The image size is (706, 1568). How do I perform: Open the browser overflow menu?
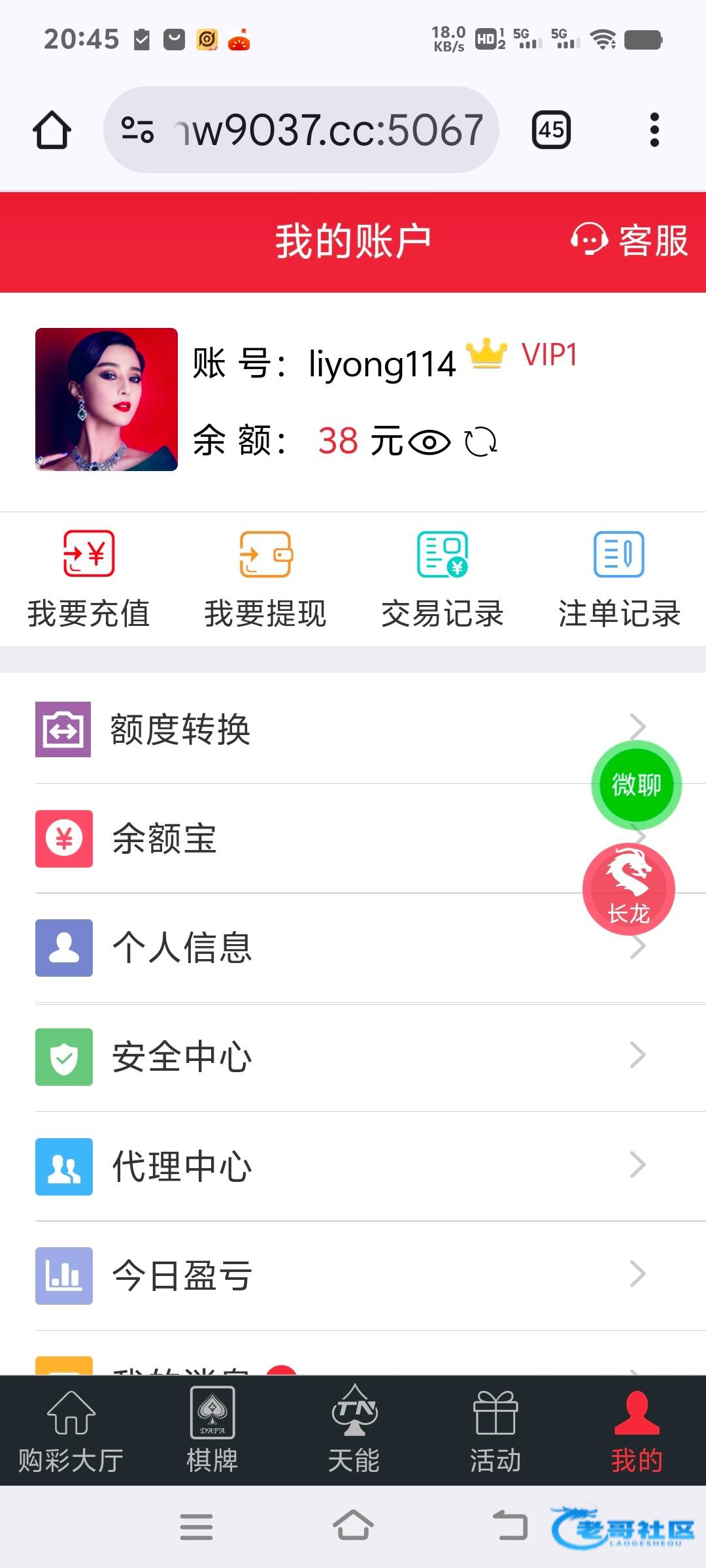coord(654,129)
